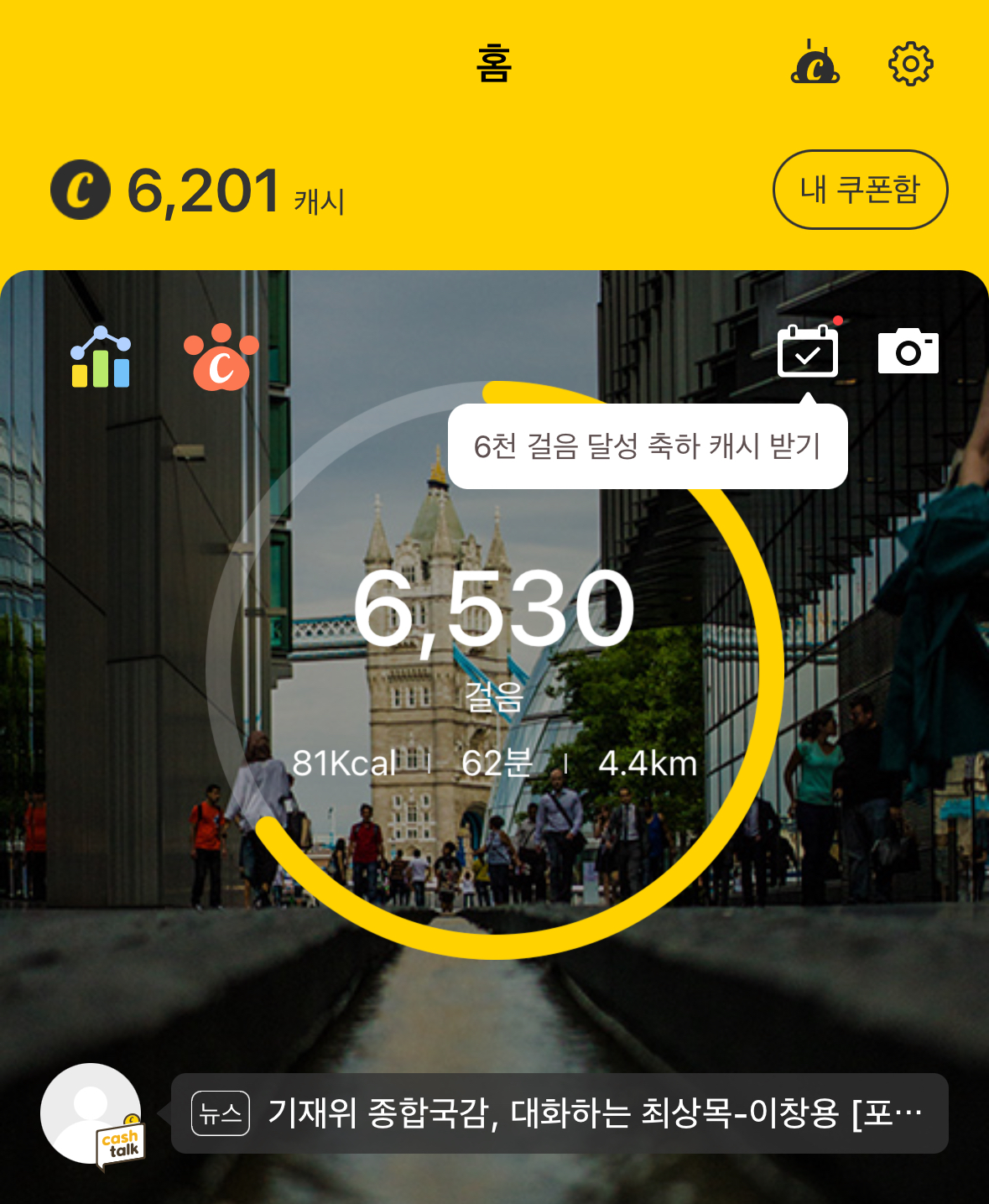This screenshot has width=989, height=1204.
Task: Open the cash siren icon
Action: tap(815, 62)
